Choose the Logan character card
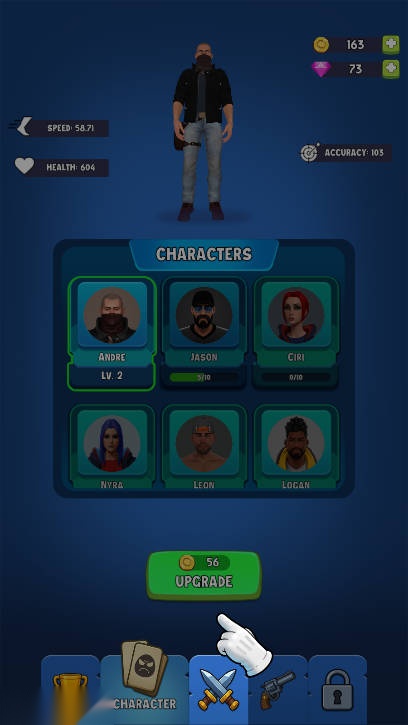The image size is (408, 725). point(296,447)
